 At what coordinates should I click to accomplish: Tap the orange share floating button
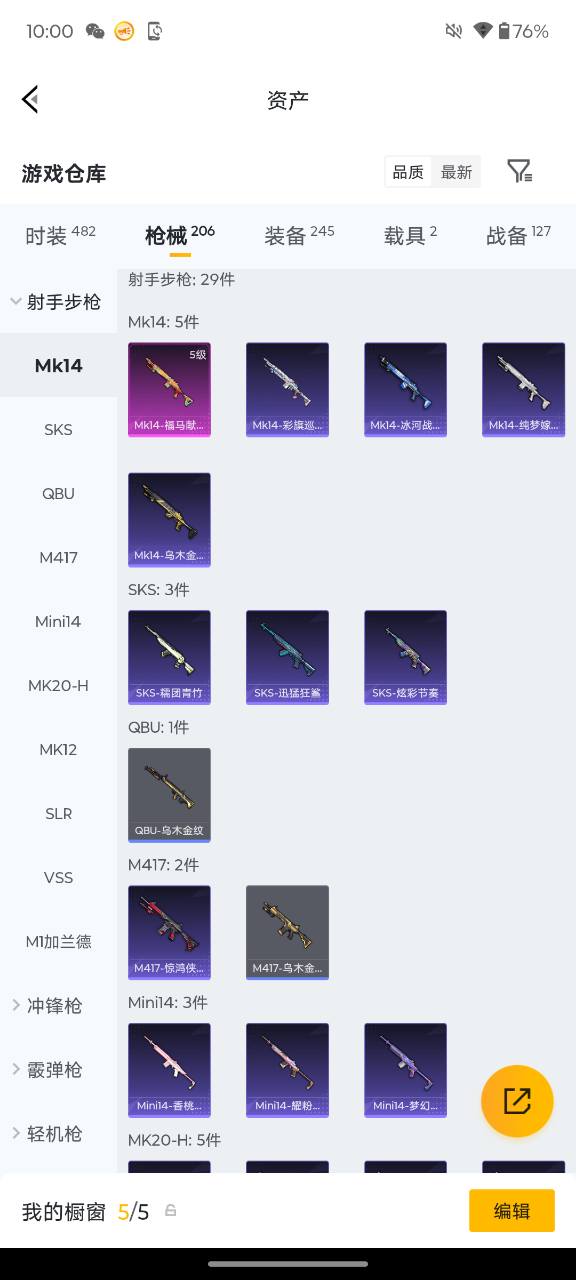coord(517,1101)
